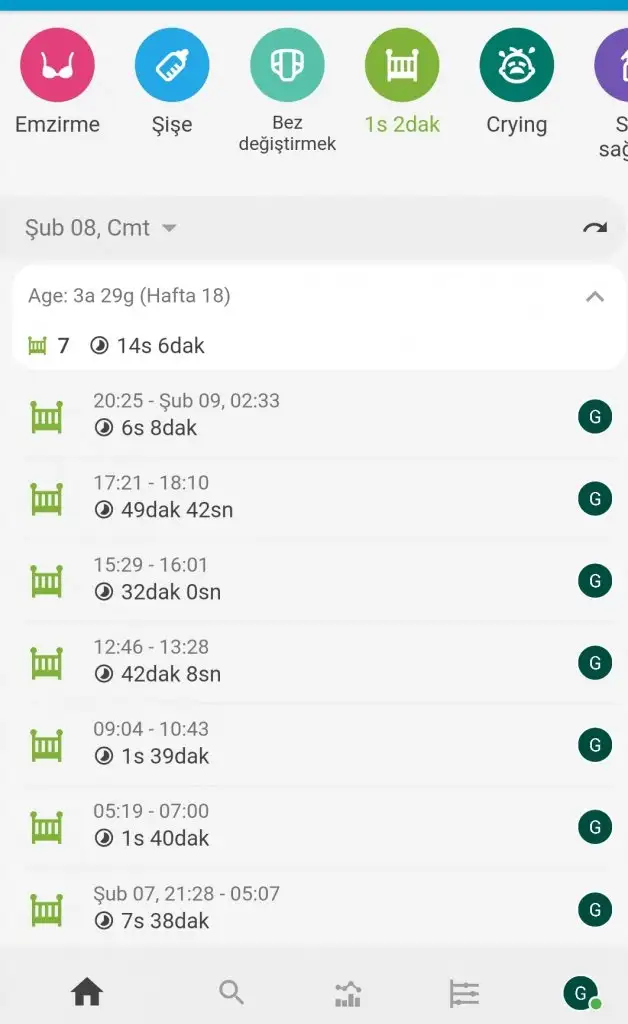Open the 09:04 - 10:43 sleep log
The height and width of the screenshot is (1024, 628).
tap(320, 744)
